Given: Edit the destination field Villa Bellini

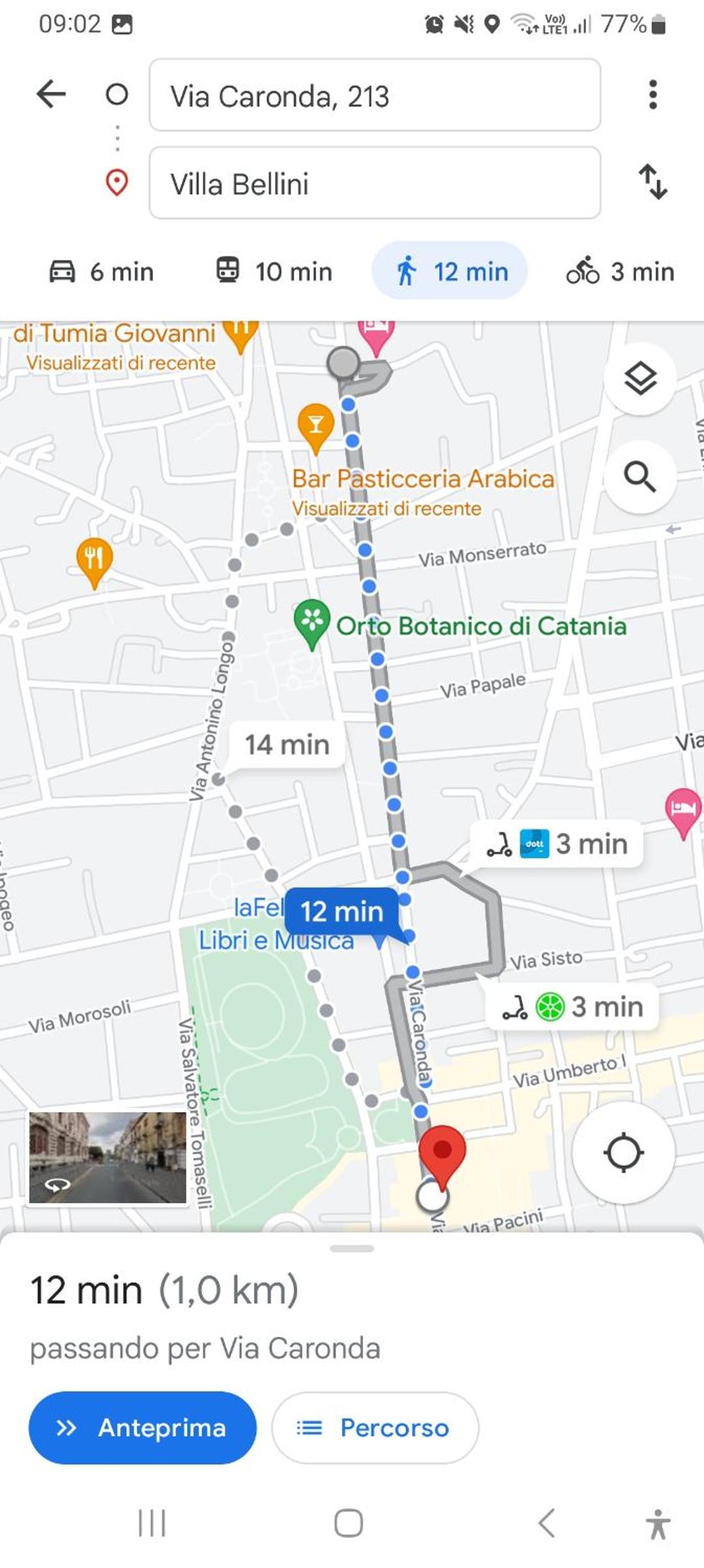Looking at the screenshot, I should (x=375, y=182).
